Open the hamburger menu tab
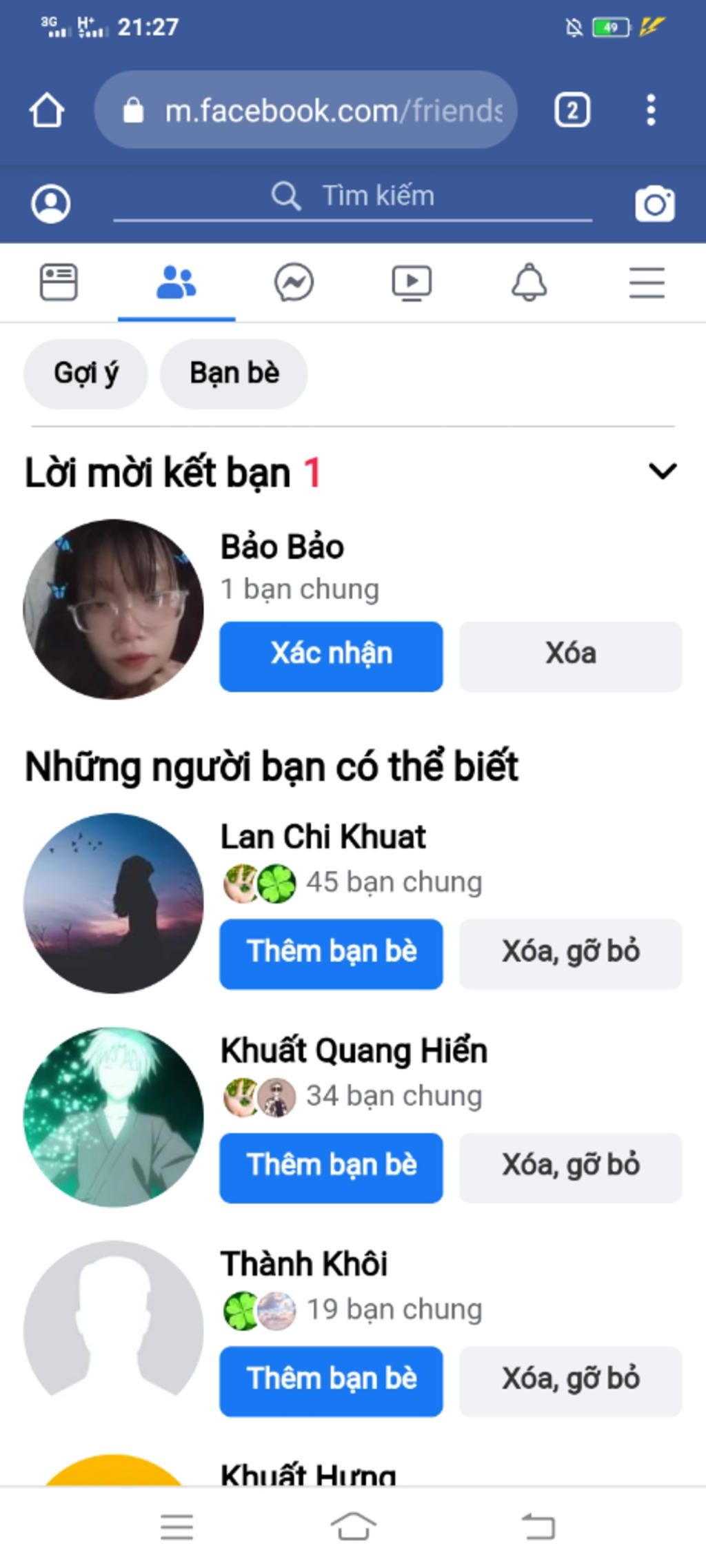706x1568 pixels. [647, 283]
